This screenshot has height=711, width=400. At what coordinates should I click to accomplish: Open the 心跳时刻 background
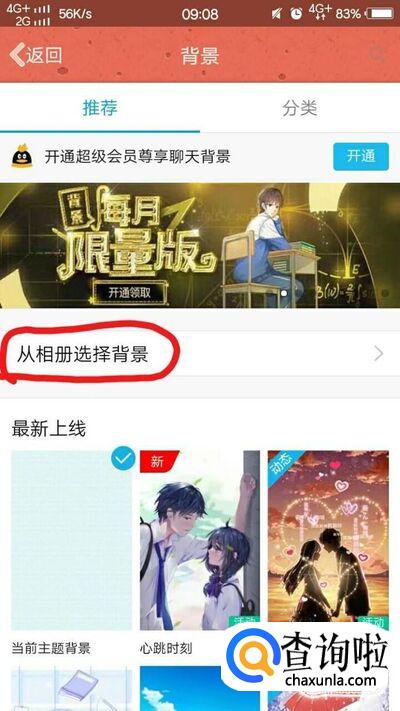200,540
